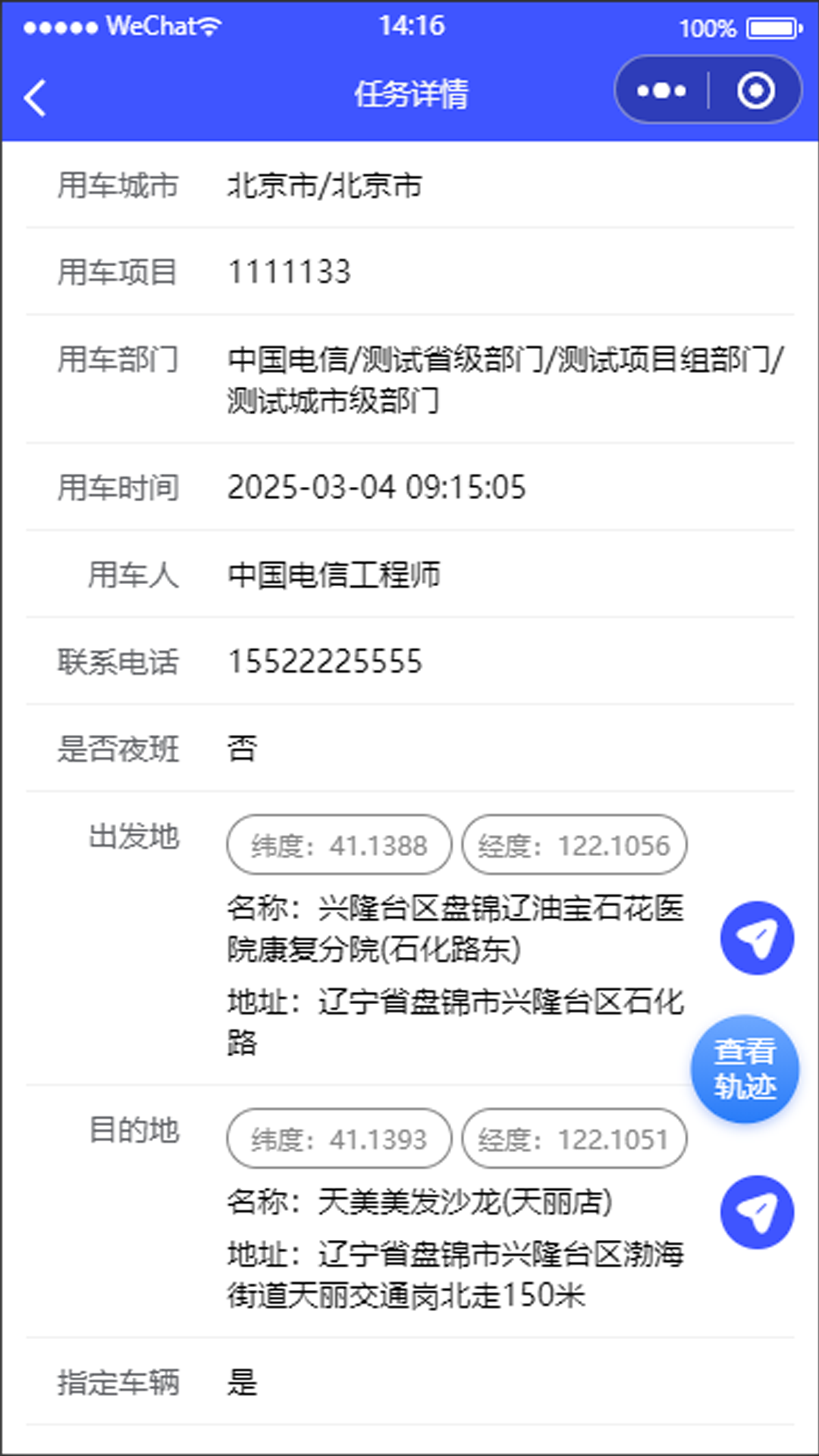The image size is (819, 1456).
Task: Open the mini-program three-dot menu
Action: (x=658, y=89)
